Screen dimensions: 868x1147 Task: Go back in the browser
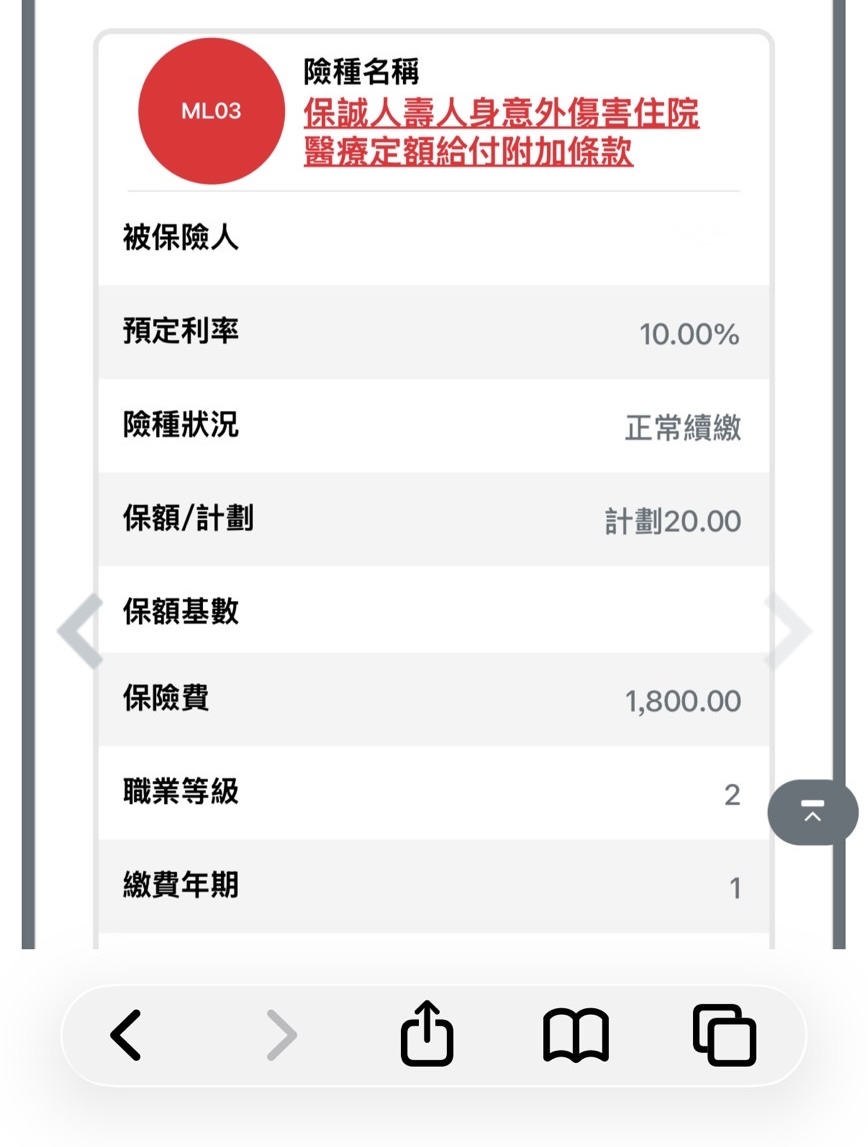[x=126, y=1035]
